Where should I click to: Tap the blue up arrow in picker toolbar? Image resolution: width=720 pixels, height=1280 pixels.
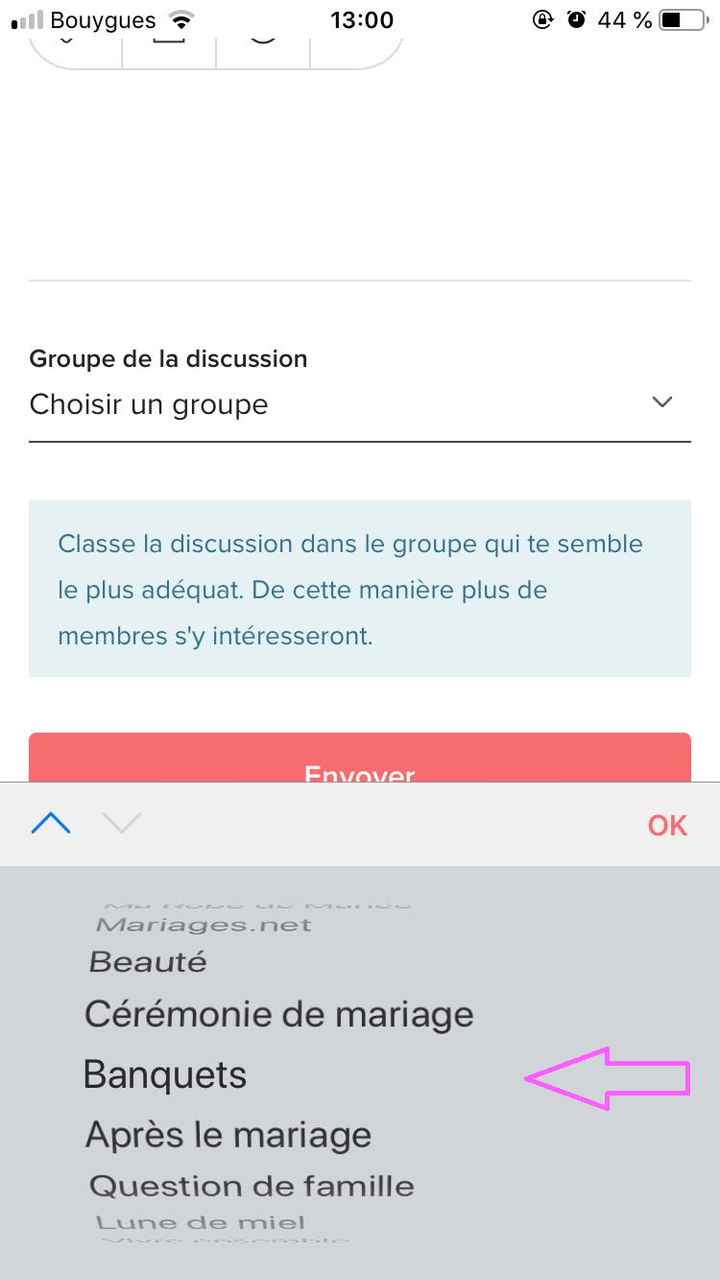pyautogui.click(x=50, y=822)
